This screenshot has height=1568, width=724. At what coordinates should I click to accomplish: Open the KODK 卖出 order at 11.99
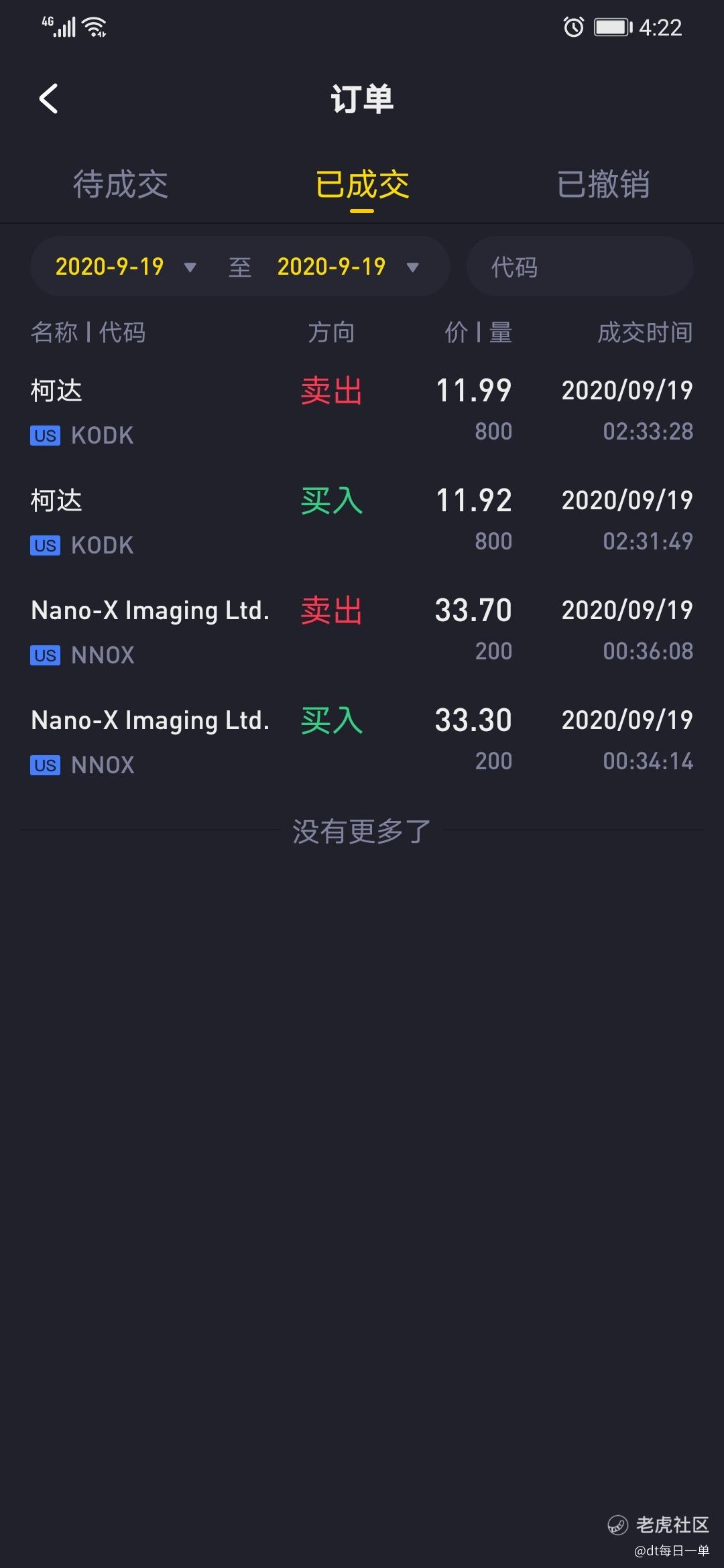(362, 411)
